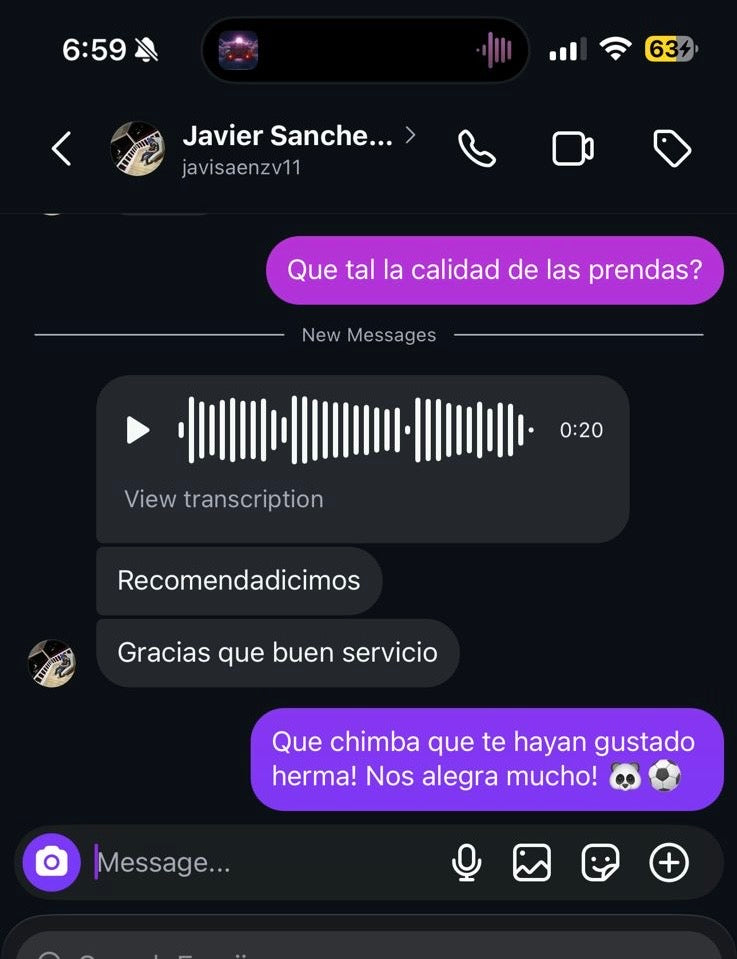
Task: Start a video call with Javier
Action: 573,149
